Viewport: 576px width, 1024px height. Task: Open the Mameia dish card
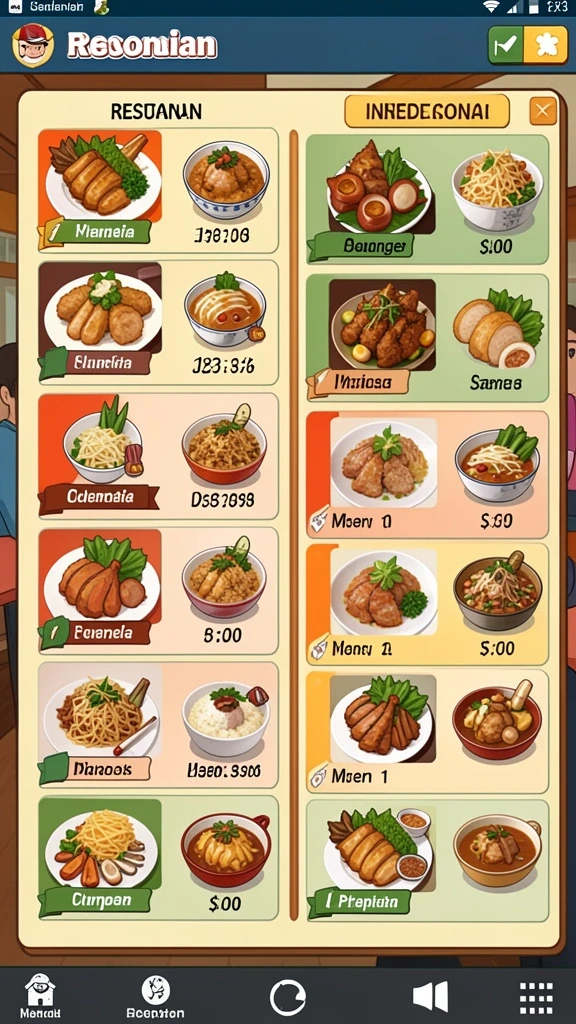click(158, 190)
